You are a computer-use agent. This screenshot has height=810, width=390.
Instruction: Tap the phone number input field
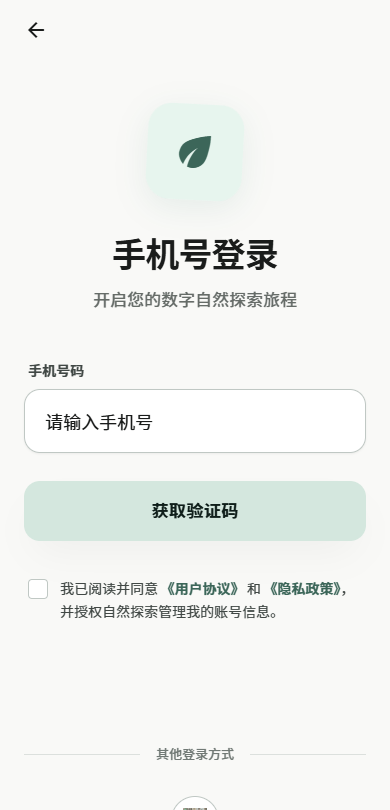pos(195,421)
